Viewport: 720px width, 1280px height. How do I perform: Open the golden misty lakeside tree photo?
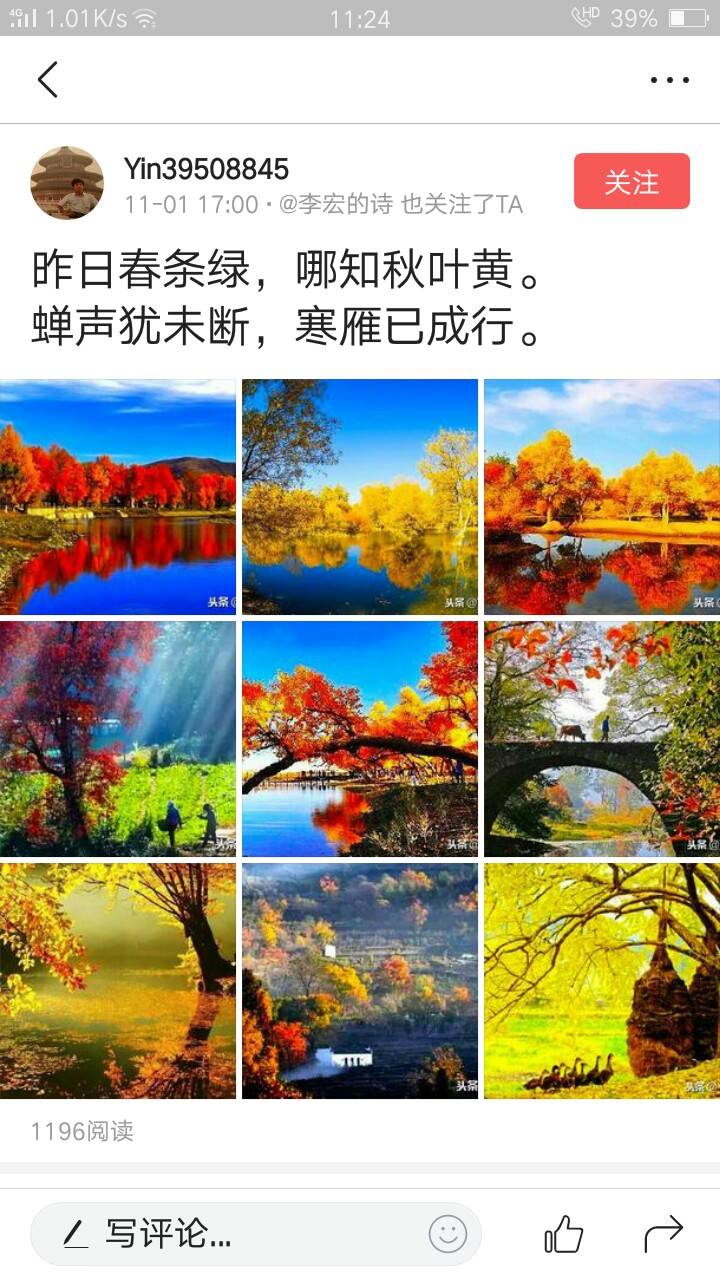[x=118, y=981]
